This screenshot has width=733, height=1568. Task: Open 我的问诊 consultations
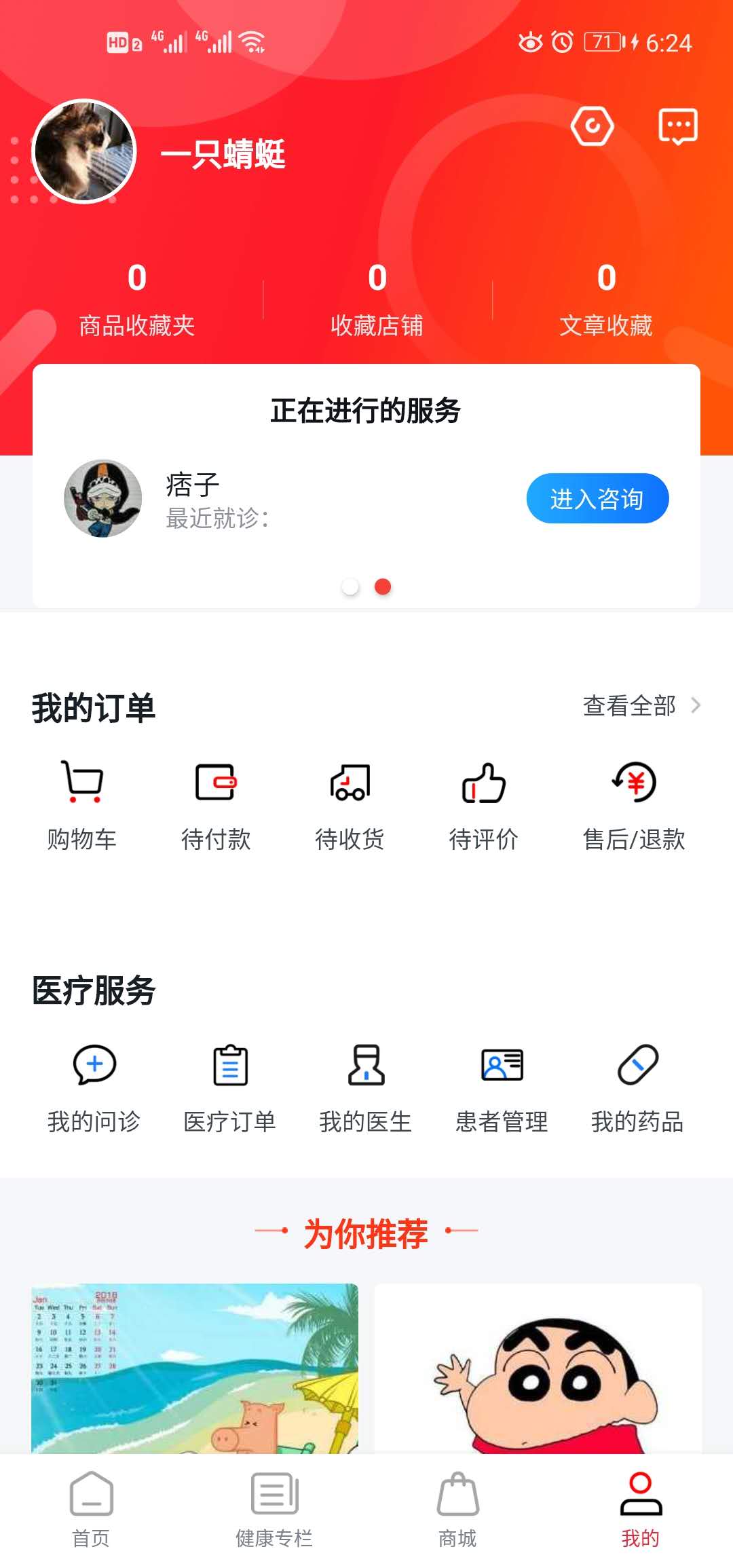coord(94,1087)
